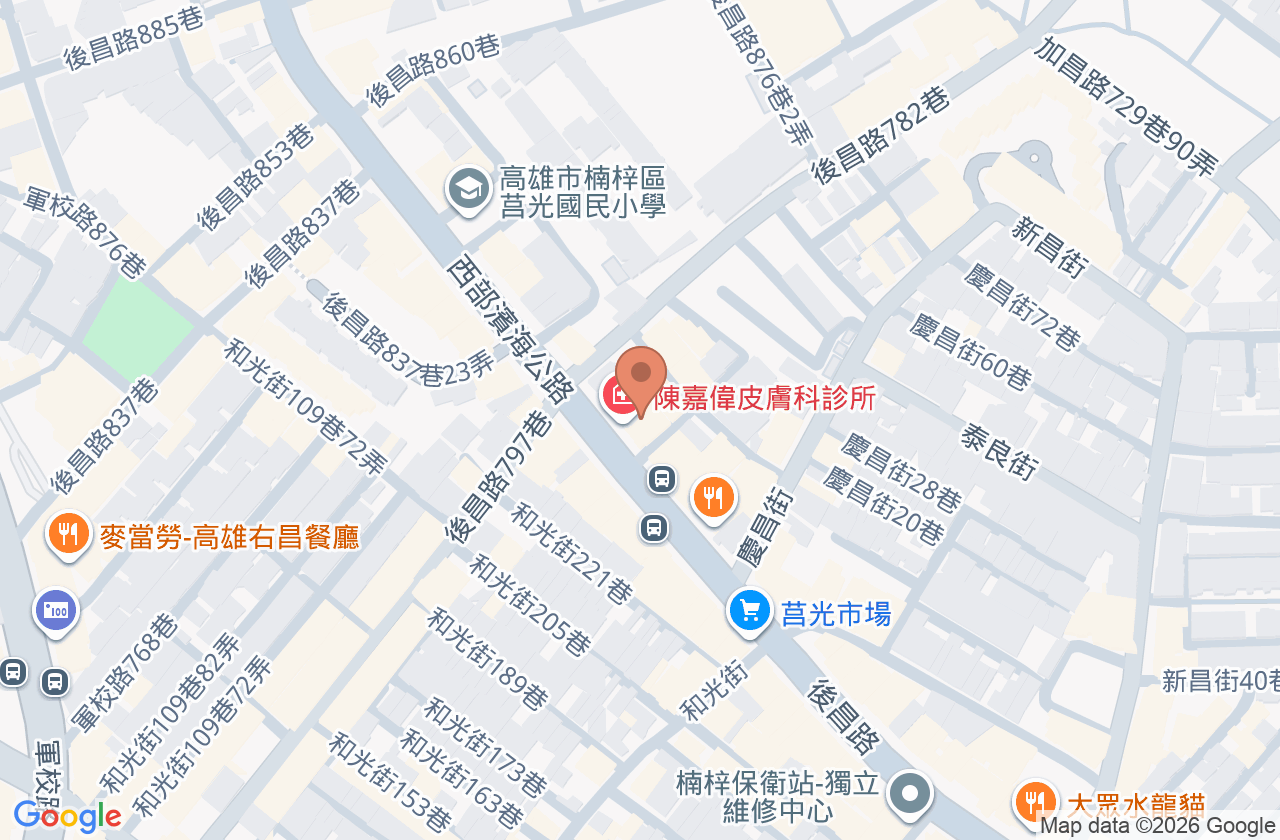Open the 大黑水龍貓 restaurant marker
Viewport: 1280px width, 840px height.
point(1036,801)
